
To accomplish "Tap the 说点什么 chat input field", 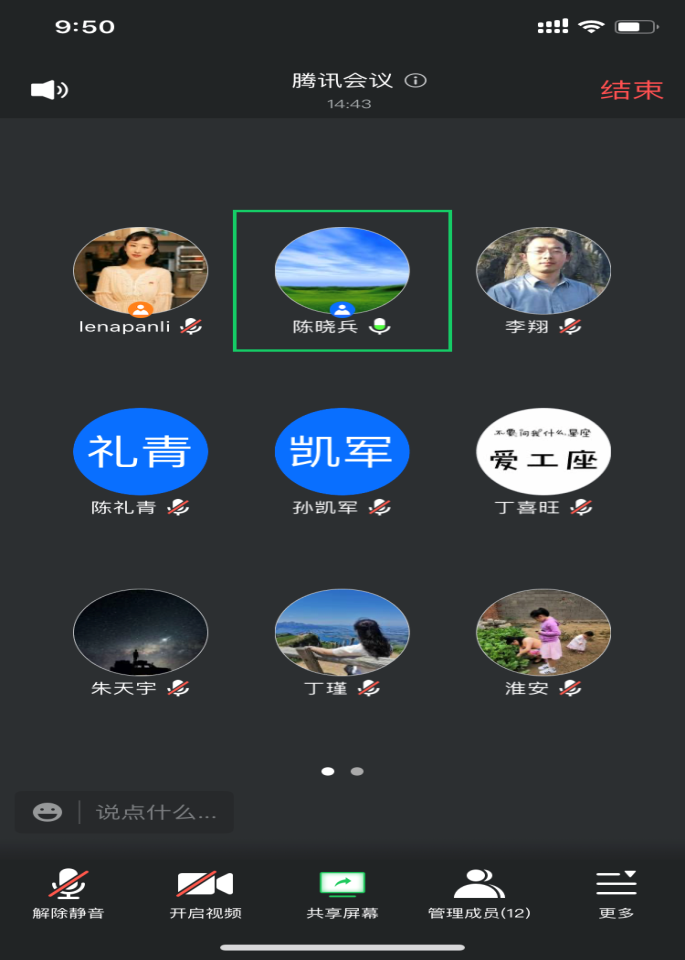I will tap(156, 812).
